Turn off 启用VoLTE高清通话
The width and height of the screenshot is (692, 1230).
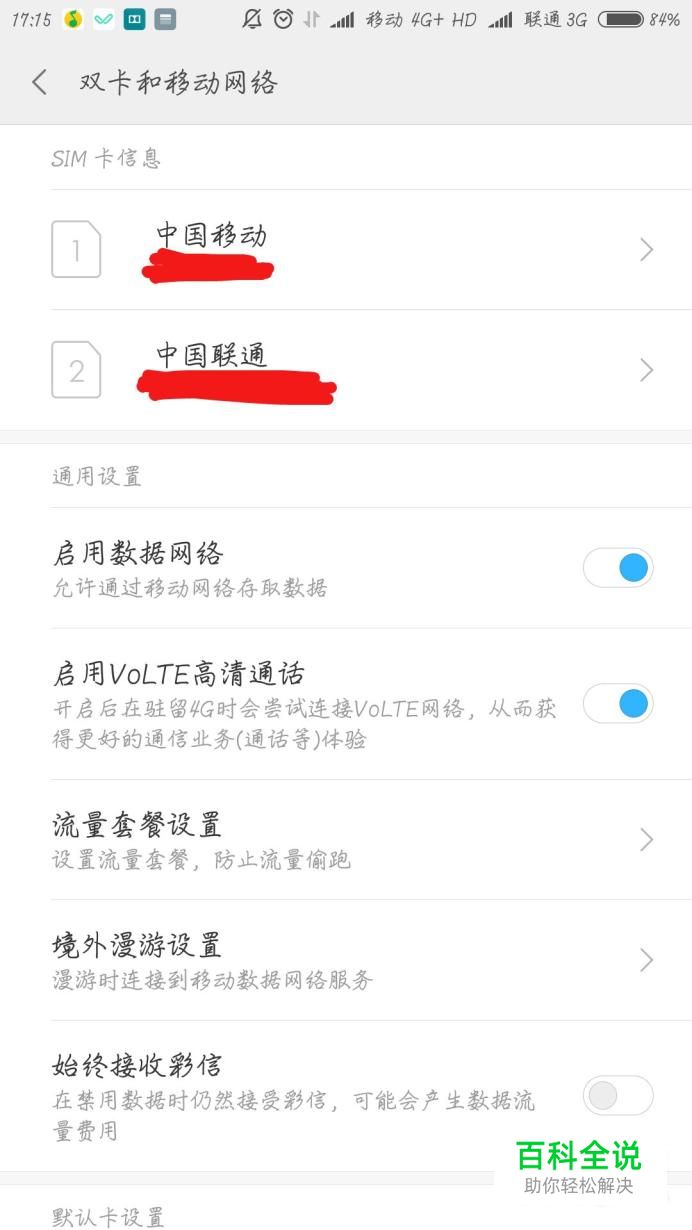[618, 704]
